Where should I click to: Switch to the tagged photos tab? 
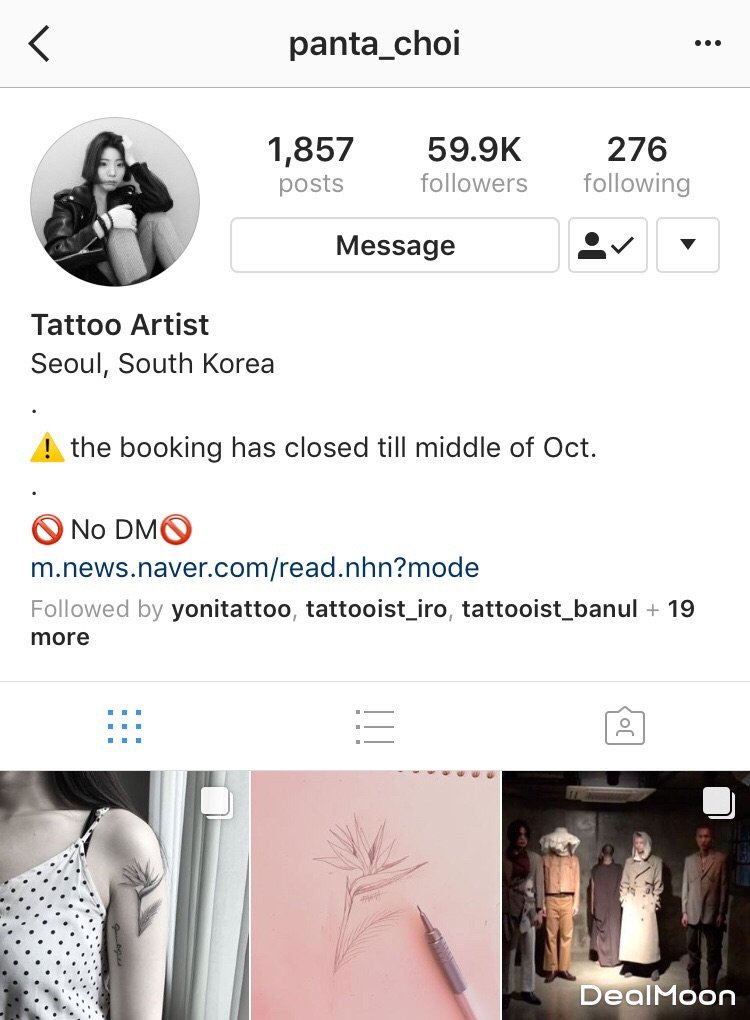click(625, 727)
